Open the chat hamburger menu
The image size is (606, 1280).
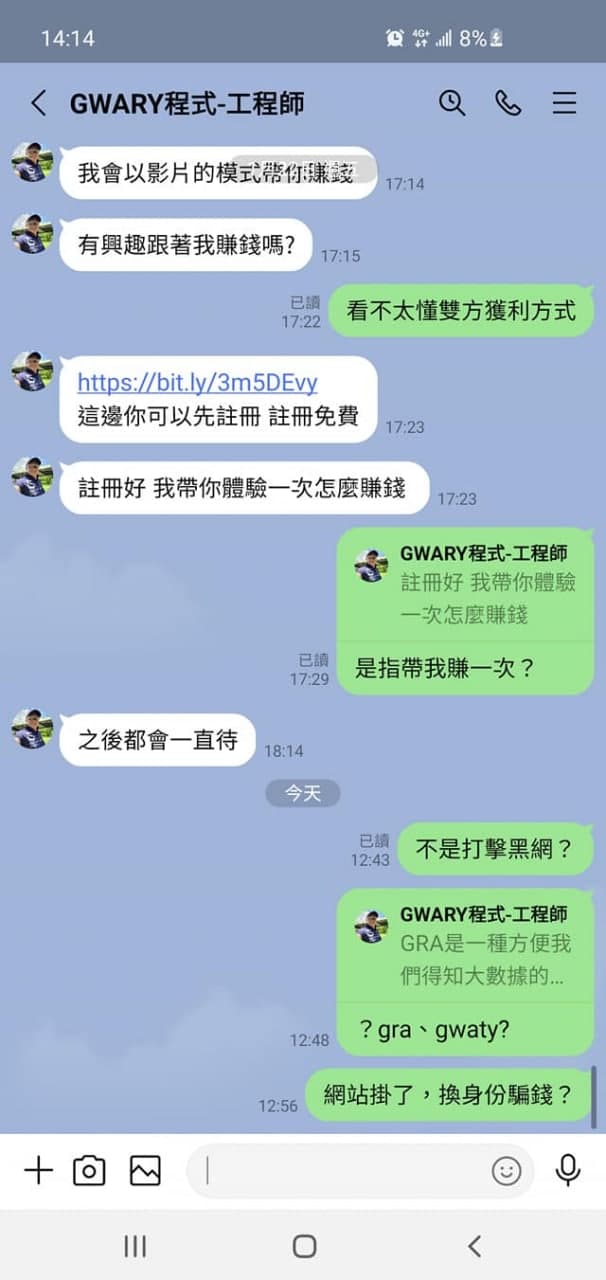564,103
